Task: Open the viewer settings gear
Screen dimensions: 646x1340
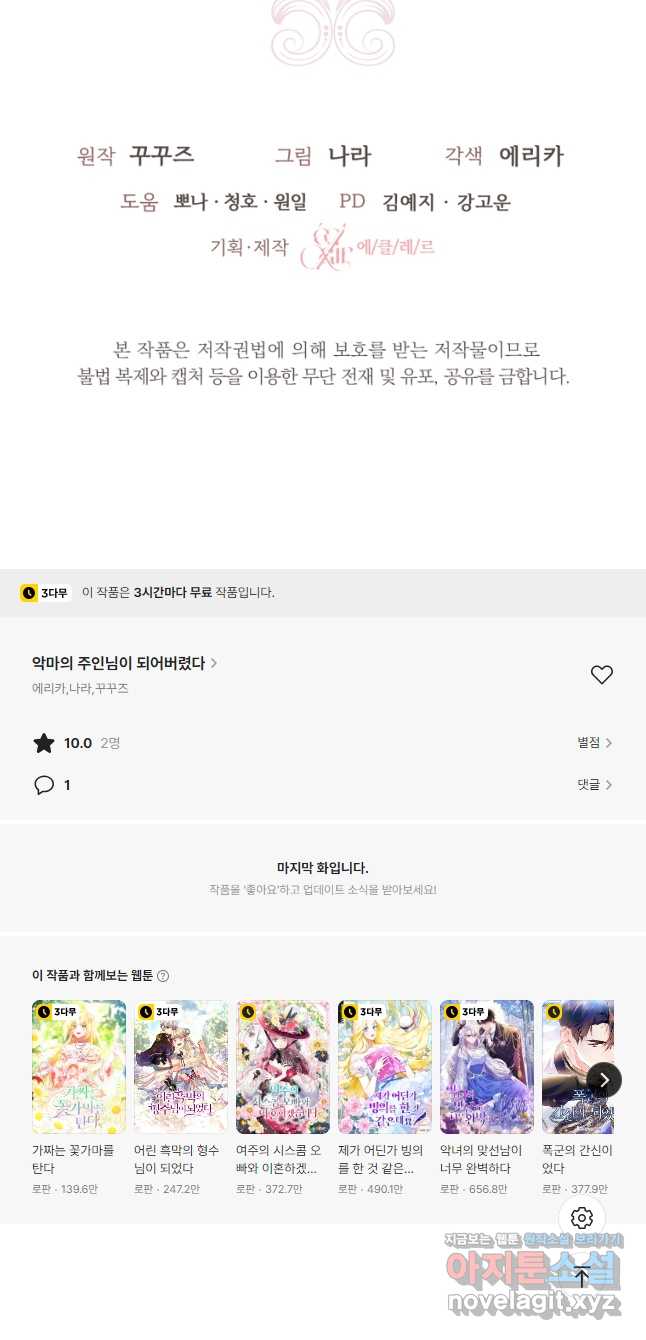Action: click(582, 1218)
